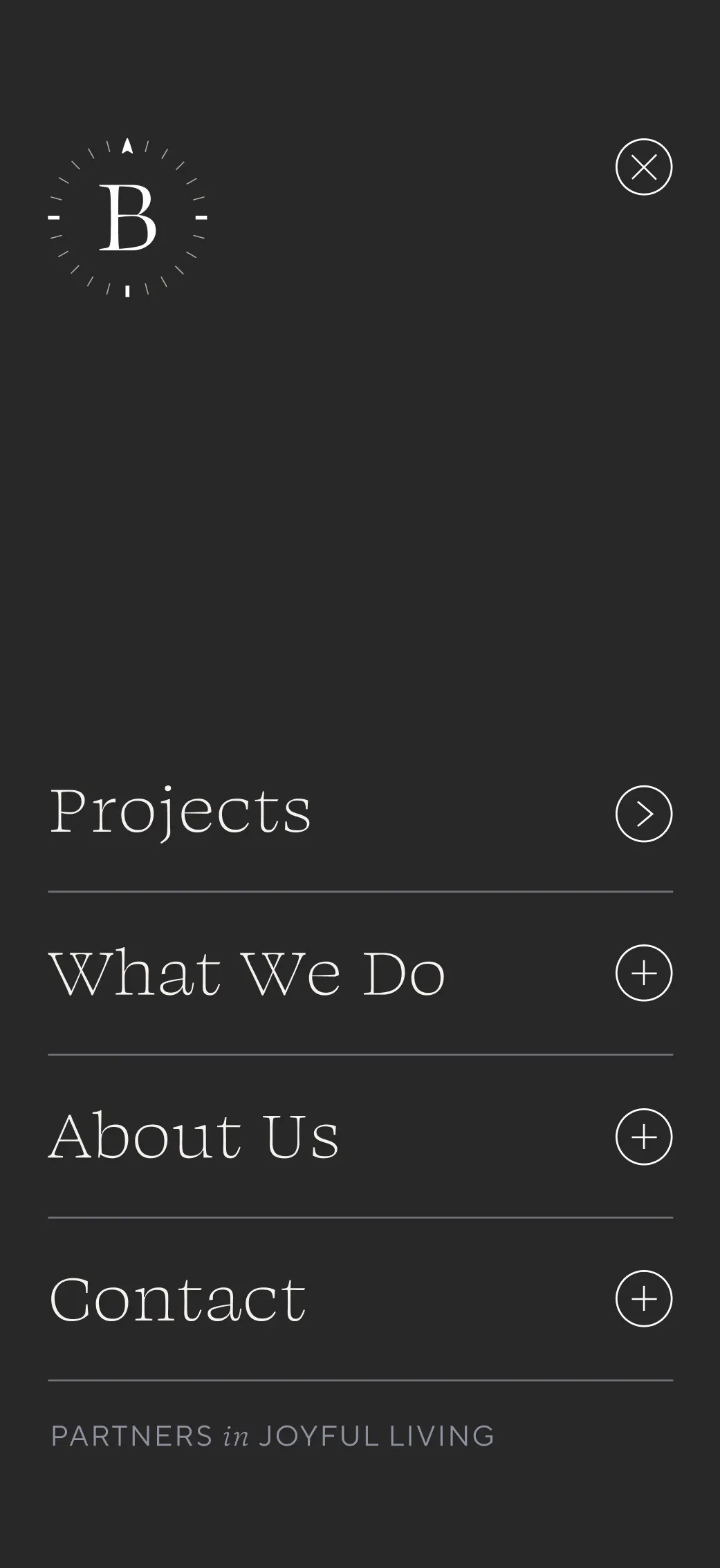Toggle open the Contact section with plus
Viewport: 720px width, 1568px height.
point(643,1298)
